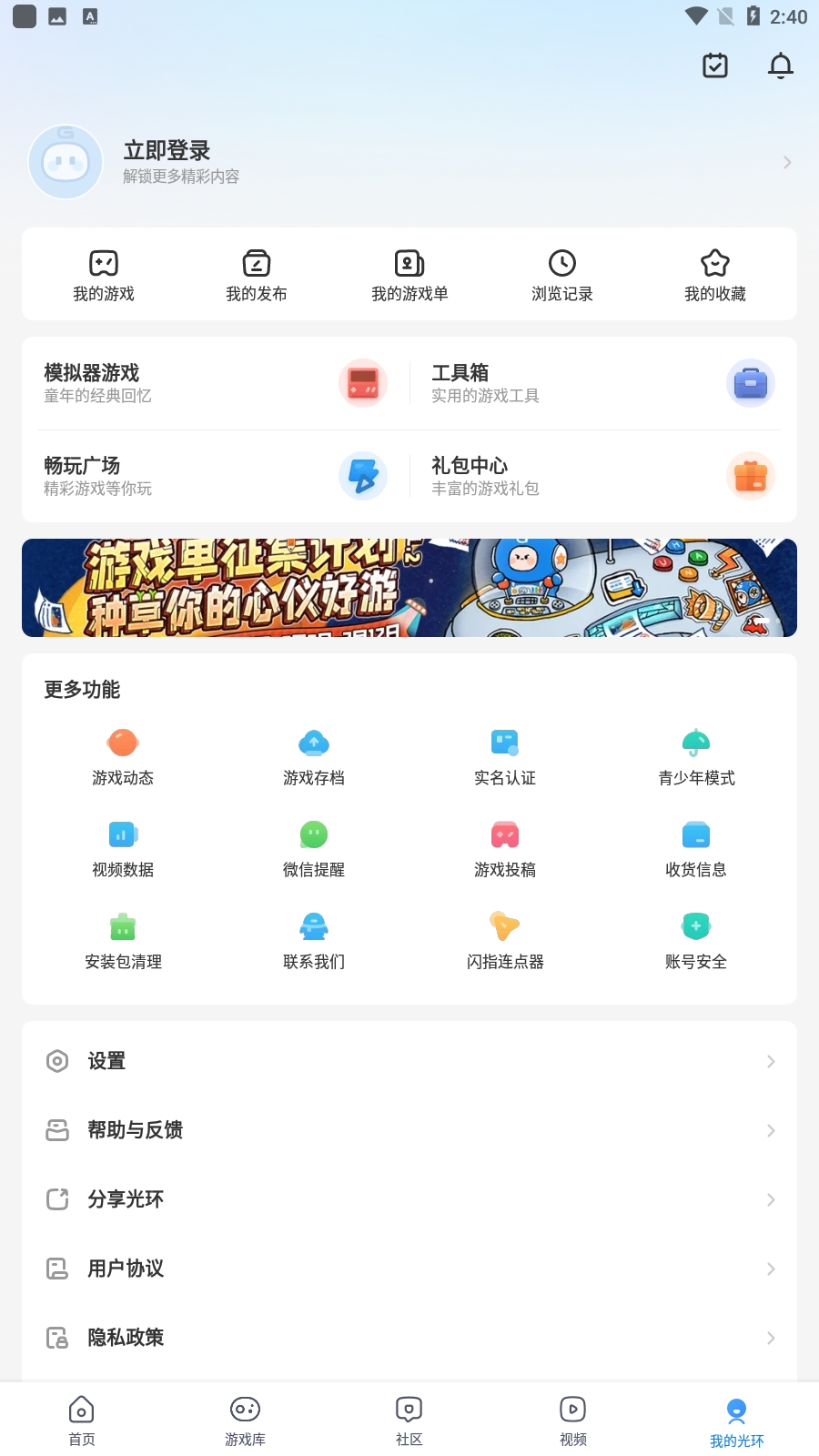Open 账号安全 account security
Screen dimensions: 819x1456
pyautogui.click(x=695, y=939)
